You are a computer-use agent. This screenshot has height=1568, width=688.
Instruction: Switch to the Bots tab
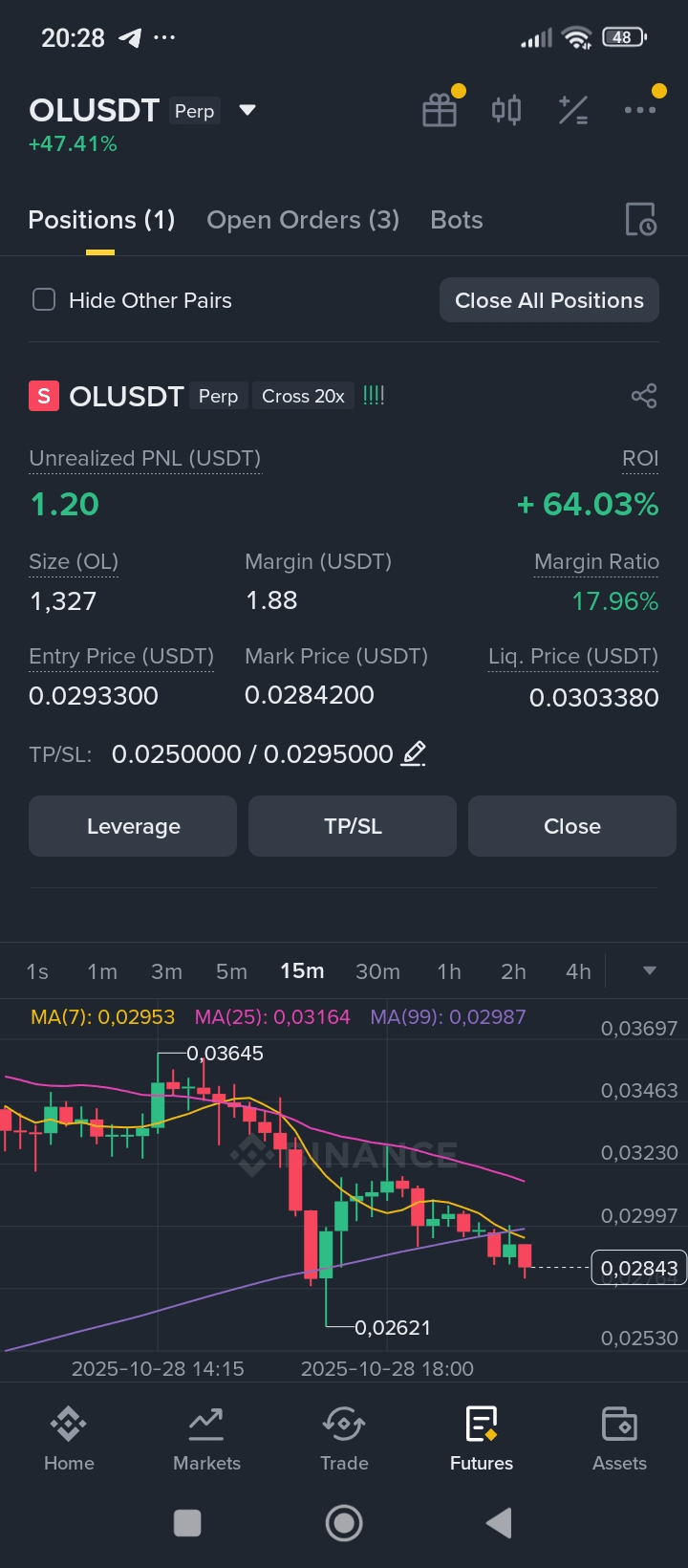coord(457,220)
